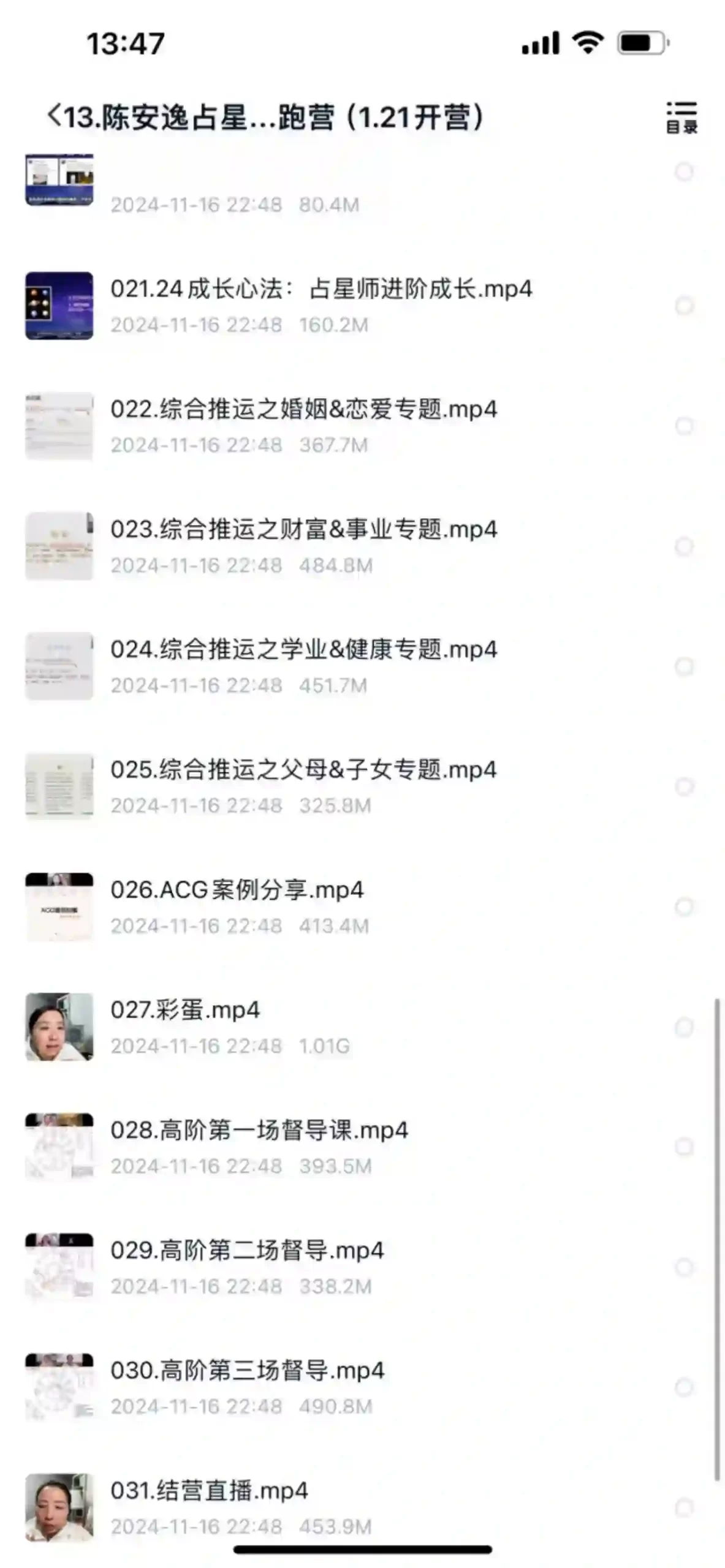This screenshot has width=725, height=1568.
Task: Go back using the top-left arrow
Action: click(x=54, y=115)
